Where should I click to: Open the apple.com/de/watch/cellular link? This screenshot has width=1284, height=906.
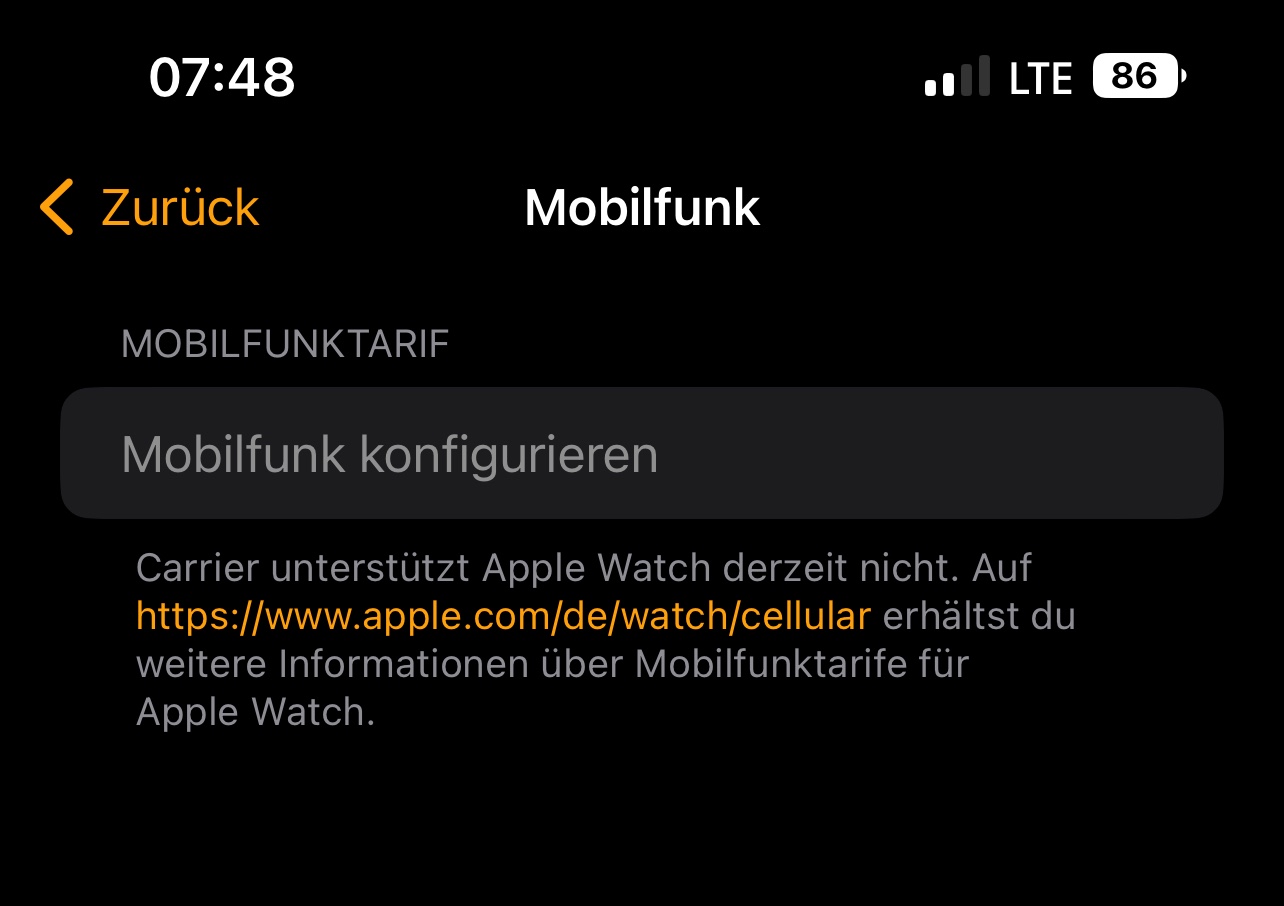point(503,616)
